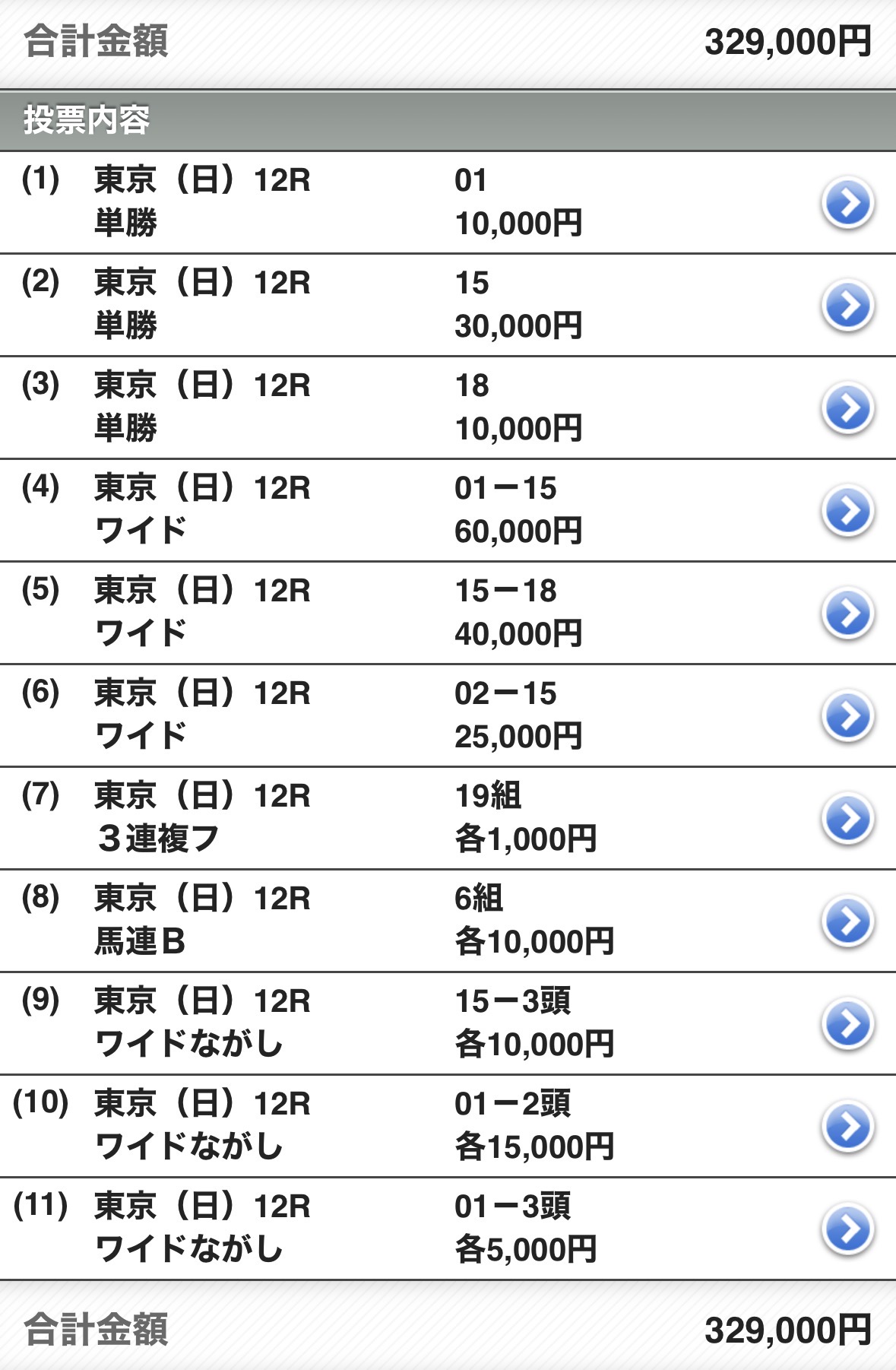View bet (2) 単勝 15 for 30,000円
This screenshot has height=1370, width=896.
pyautogui.click(x=847, y=306)
